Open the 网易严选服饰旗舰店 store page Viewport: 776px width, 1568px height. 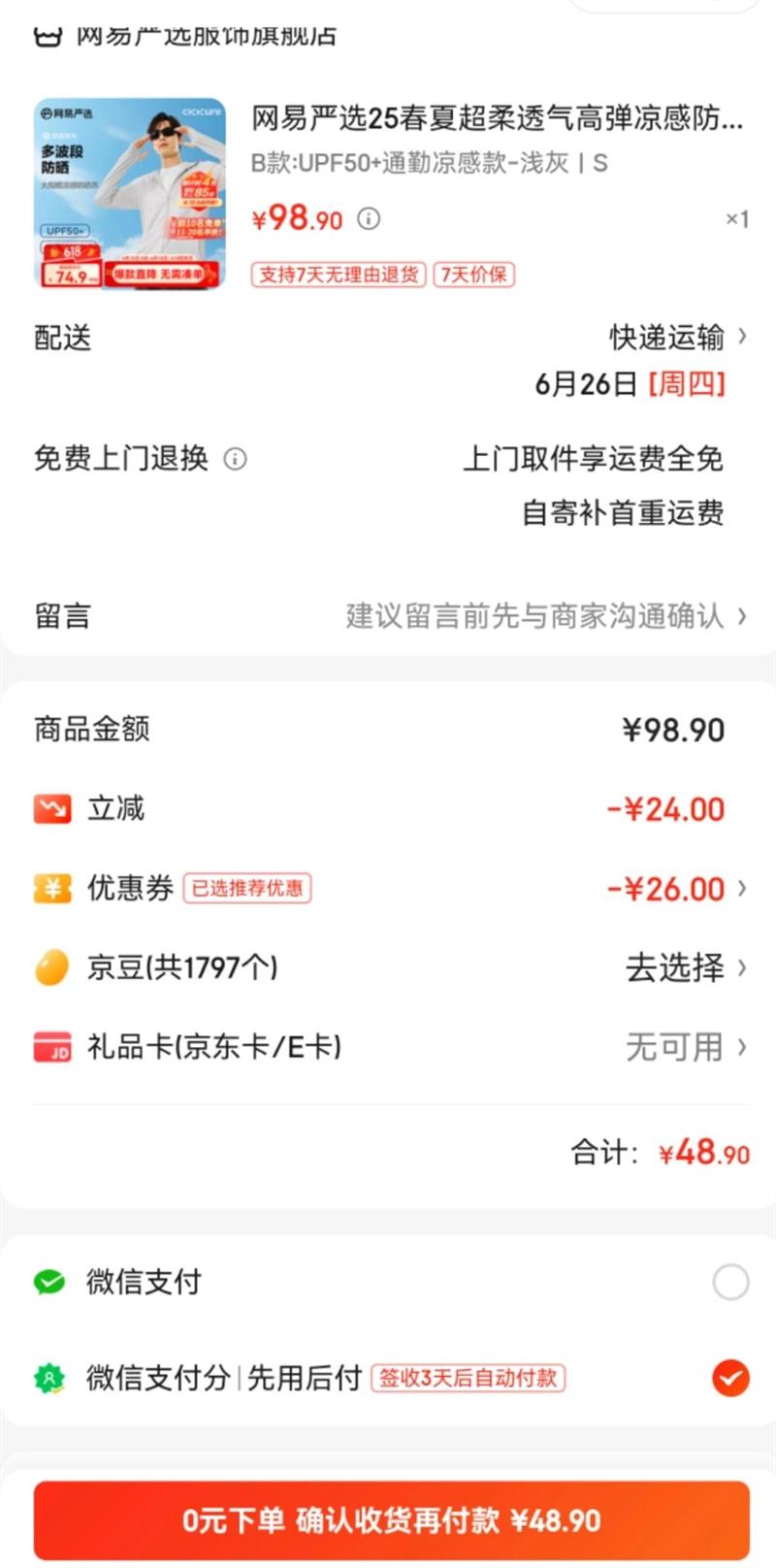(206, 35)
